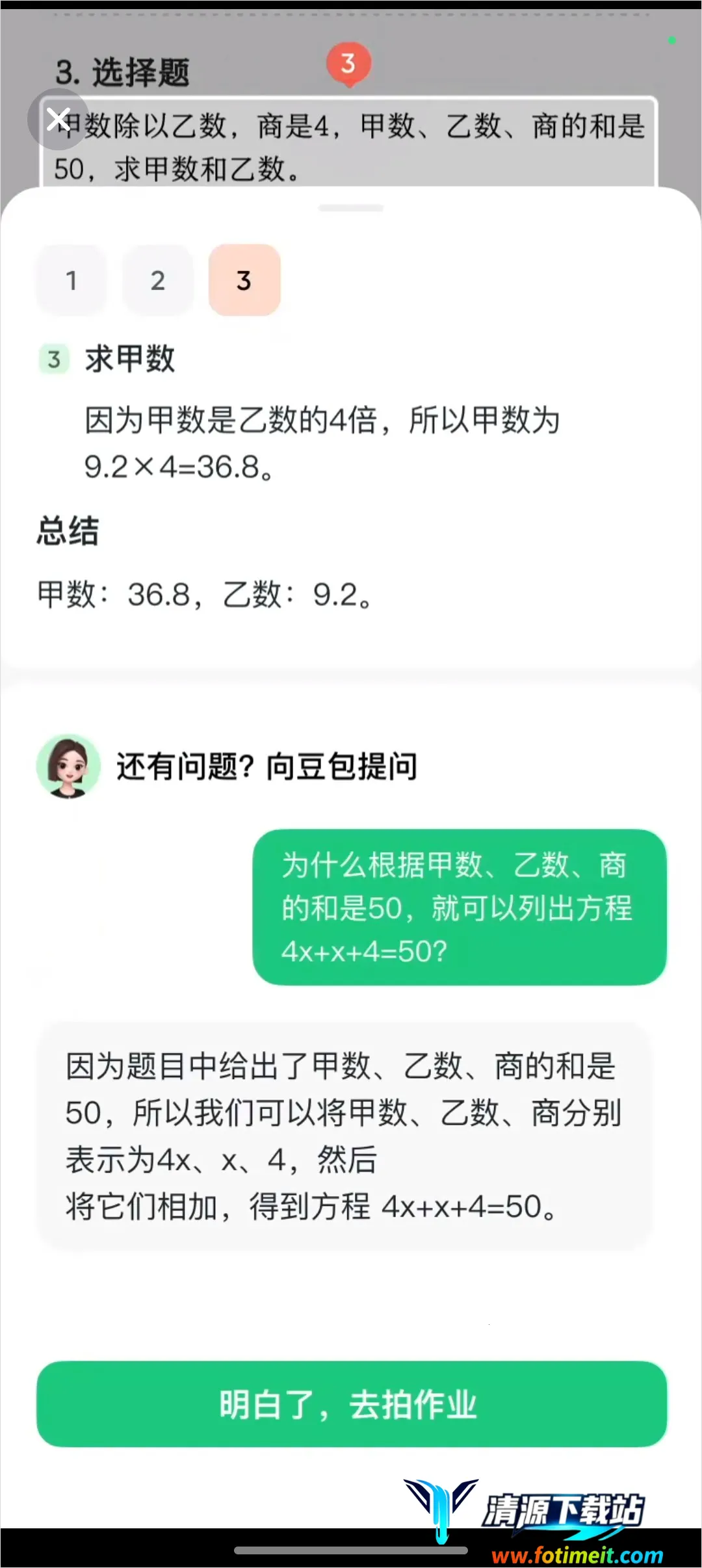The image size is (702, 1568).
Task: Tap the green step 3 label icon
Action: [x=52, y=358]
